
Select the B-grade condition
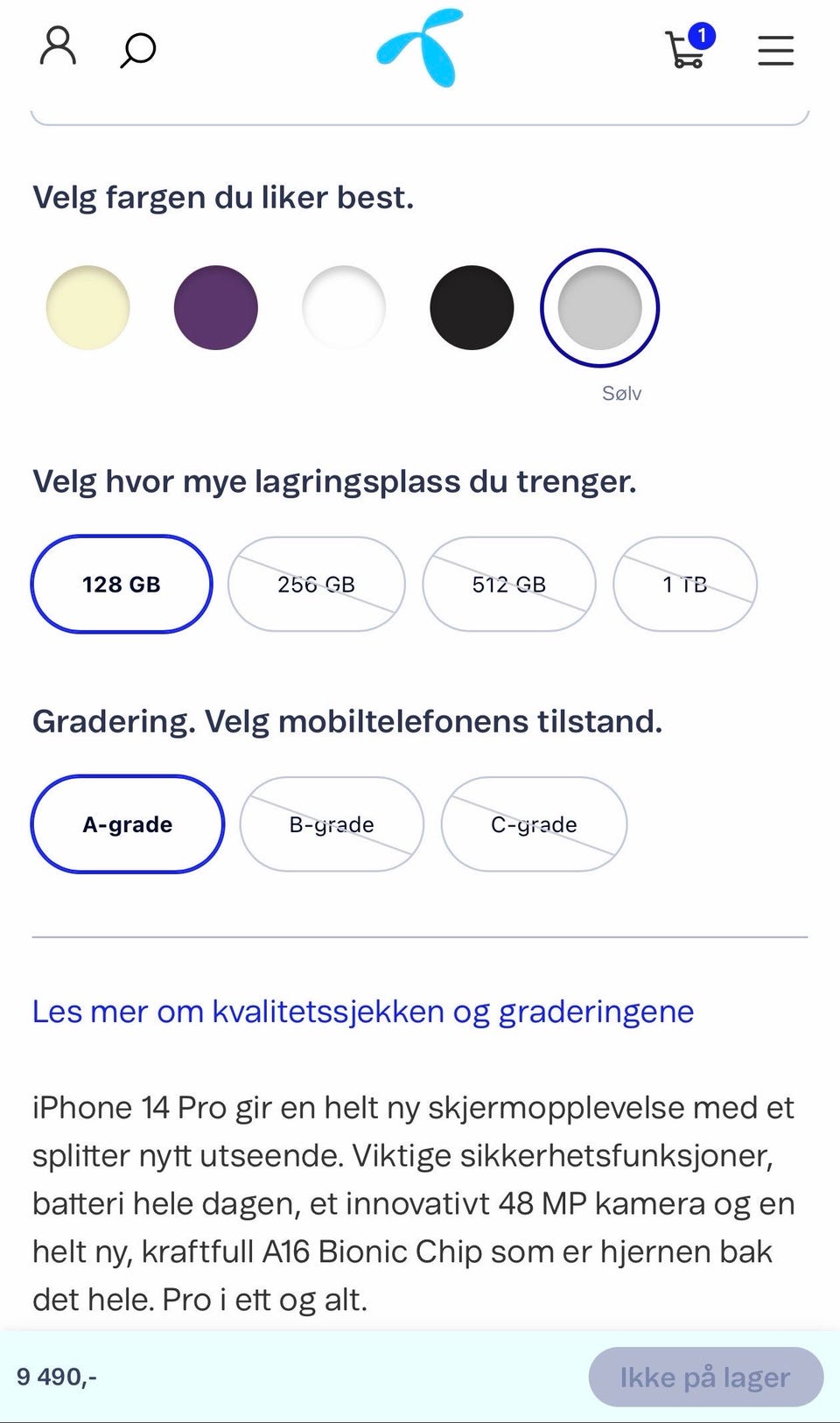coord(332,824)
